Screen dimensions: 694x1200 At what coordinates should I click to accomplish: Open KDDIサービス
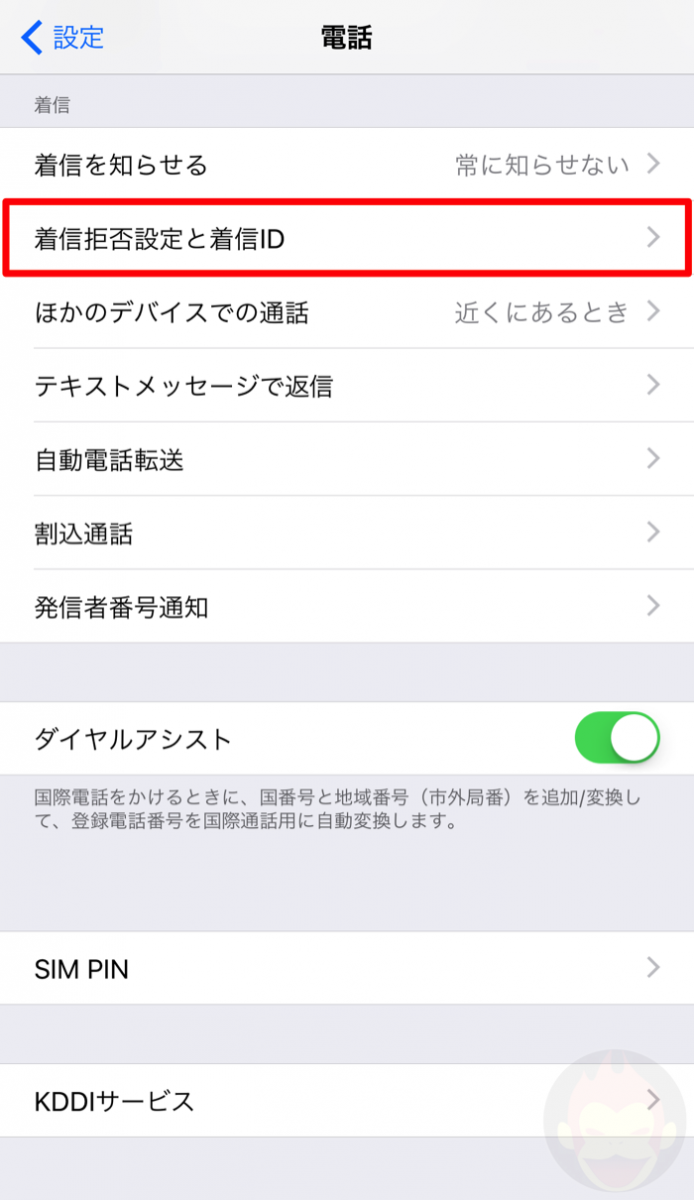tap(347, 1101)
